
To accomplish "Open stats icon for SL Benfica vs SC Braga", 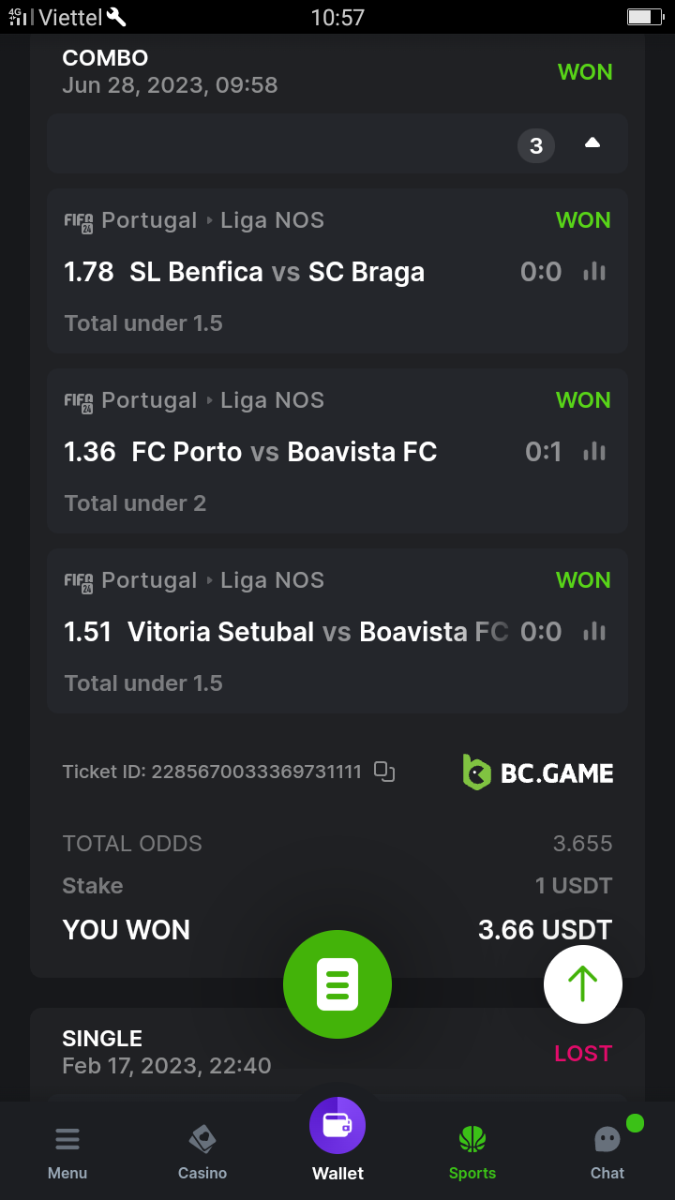I will pos(595,272).
